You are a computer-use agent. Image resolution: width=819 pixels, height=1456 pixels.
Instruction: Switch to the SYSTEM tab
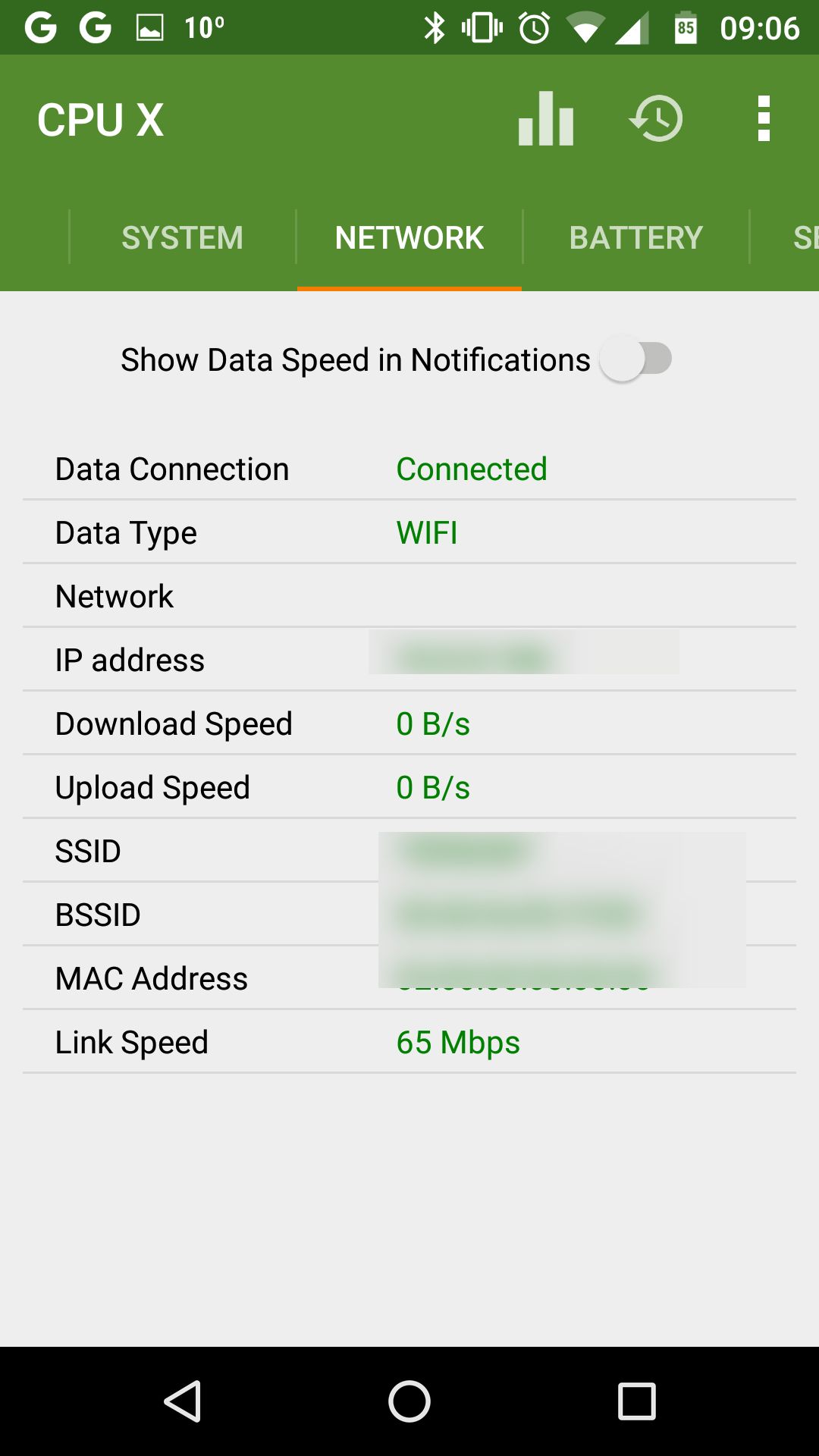pyautogui.click(x=182, y=238)
